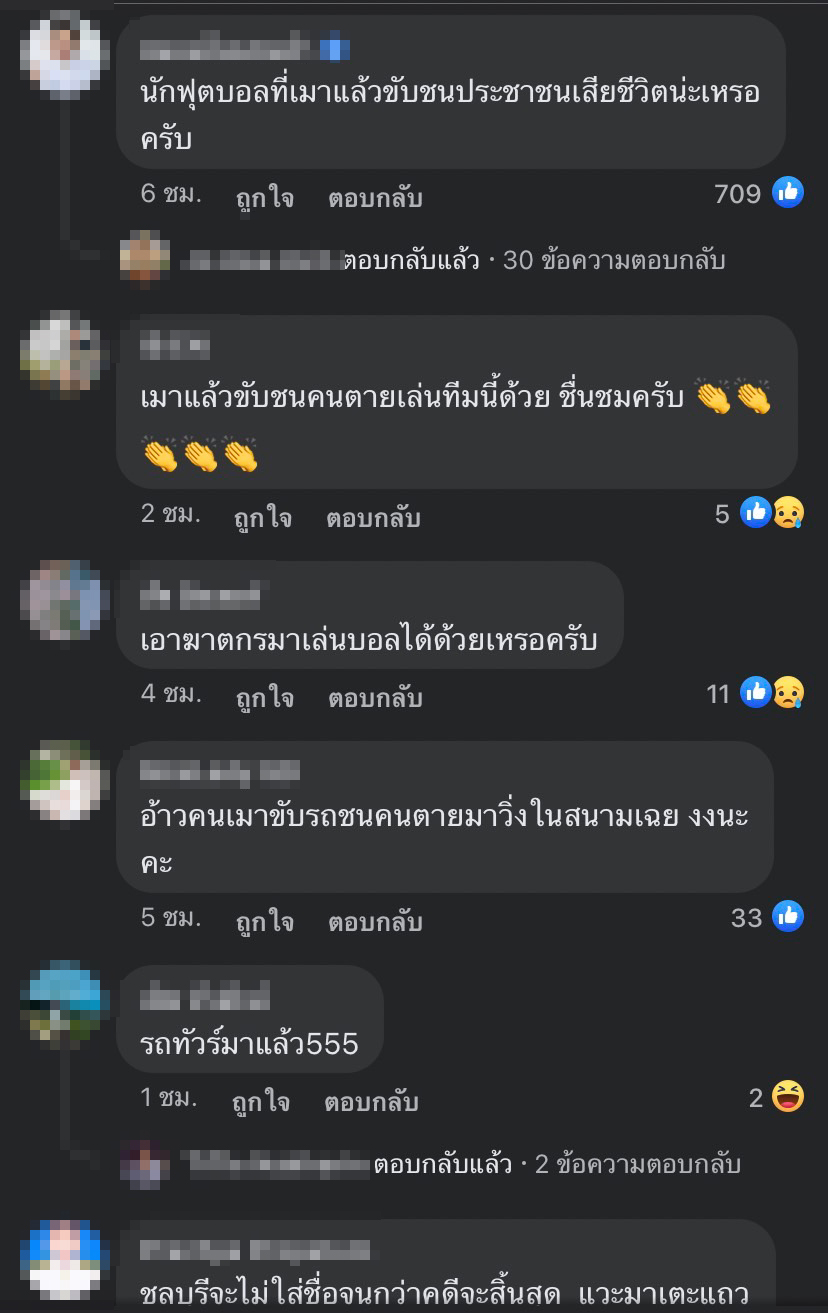Like the comment posted 4 ชม. ago
This screenshot has height=1313, width=828.
[x=264, y=698]
